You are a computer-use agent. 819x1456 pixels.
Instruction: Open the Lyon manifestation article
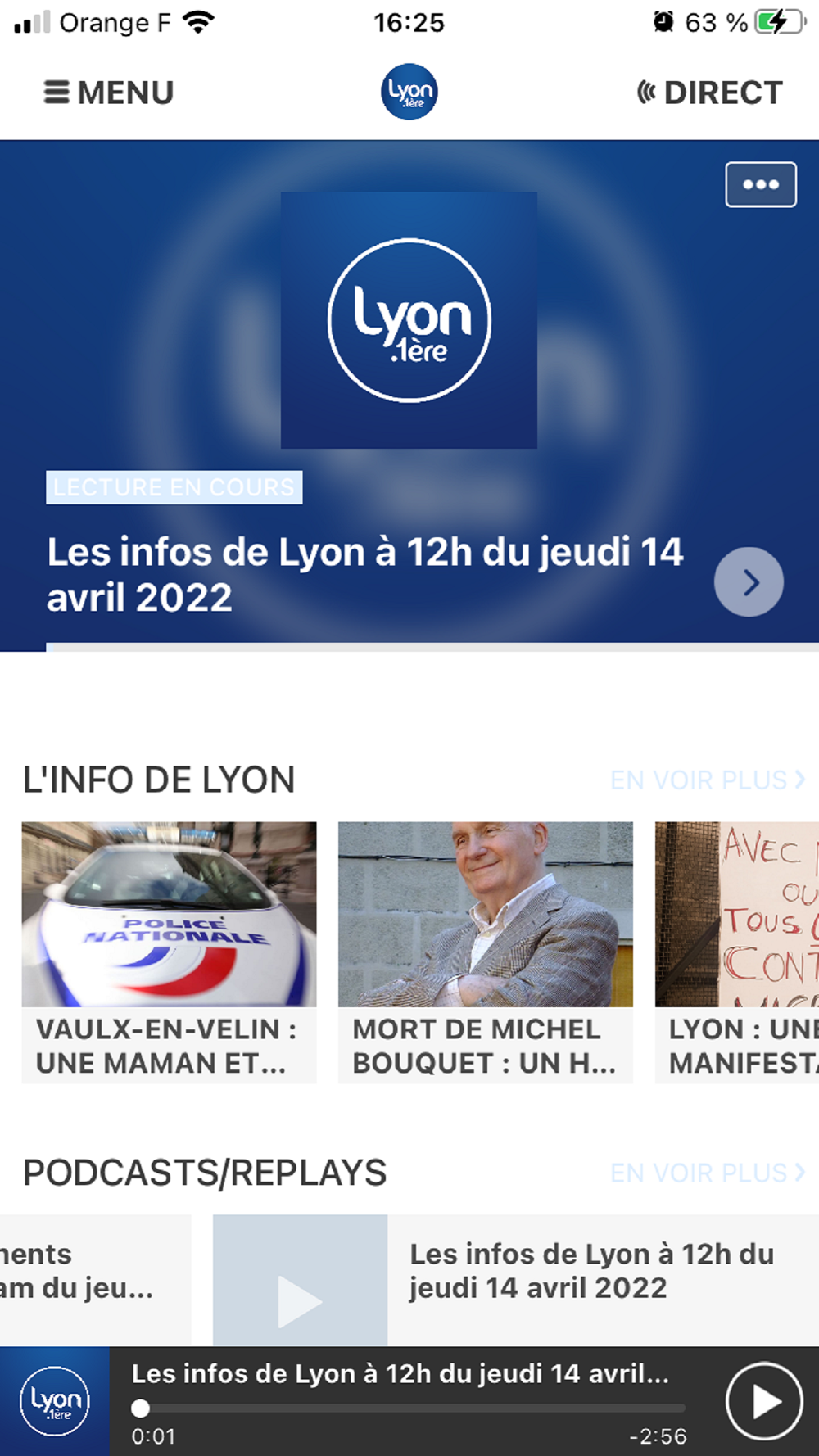point(737,952)
